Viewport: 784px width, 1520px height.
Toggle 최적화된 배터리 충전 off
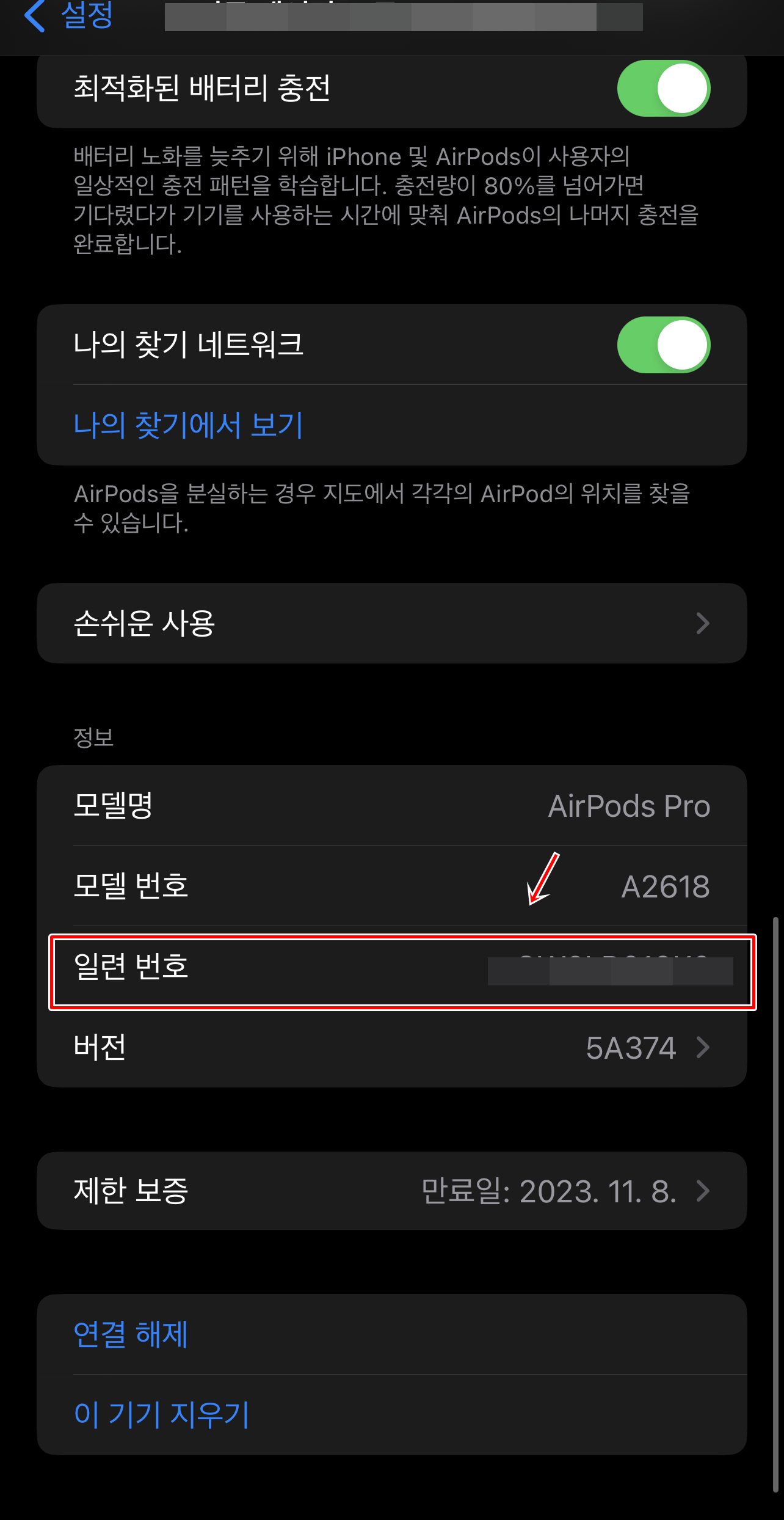pos(663,89)
